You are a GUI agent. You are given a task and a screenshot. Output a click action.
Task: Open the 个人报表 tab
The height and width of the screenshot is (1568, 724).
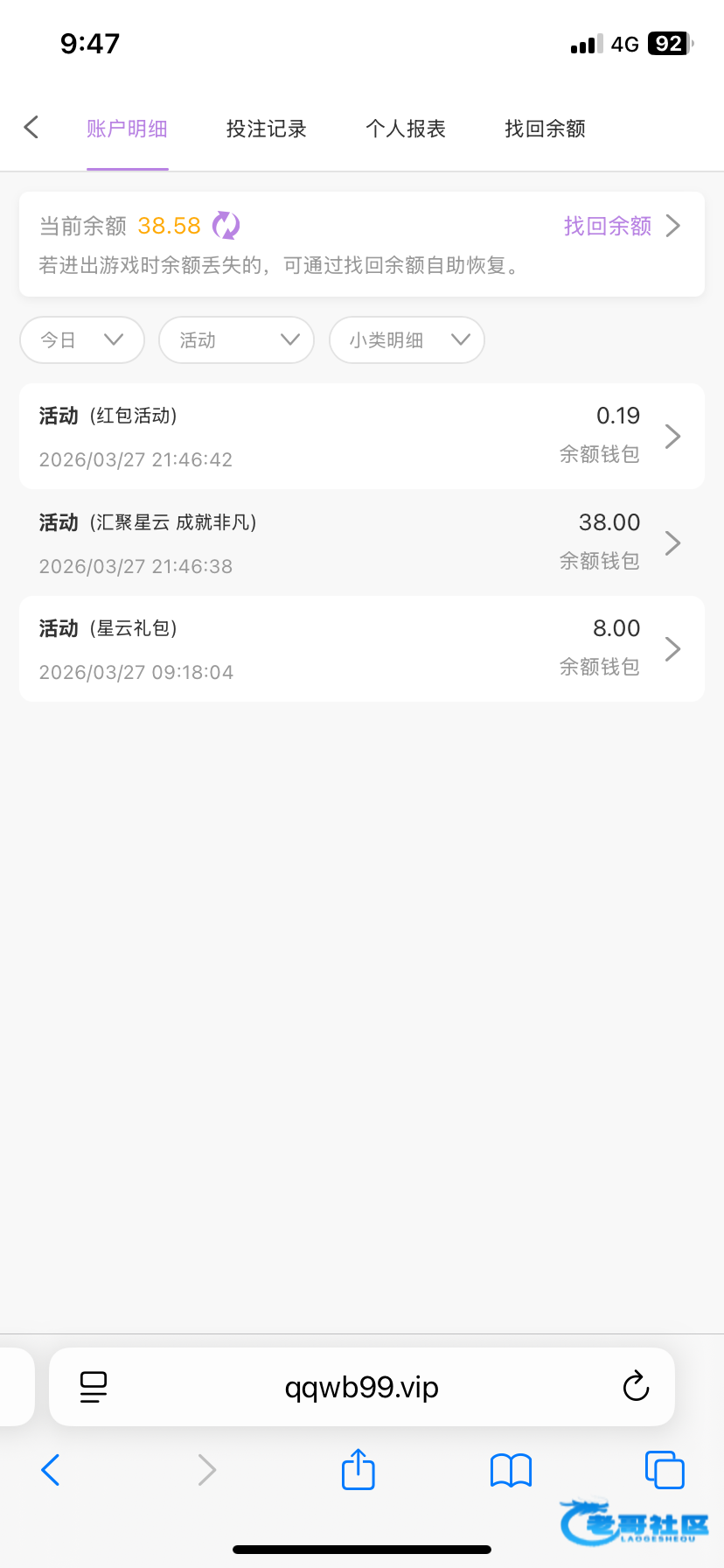406,129
